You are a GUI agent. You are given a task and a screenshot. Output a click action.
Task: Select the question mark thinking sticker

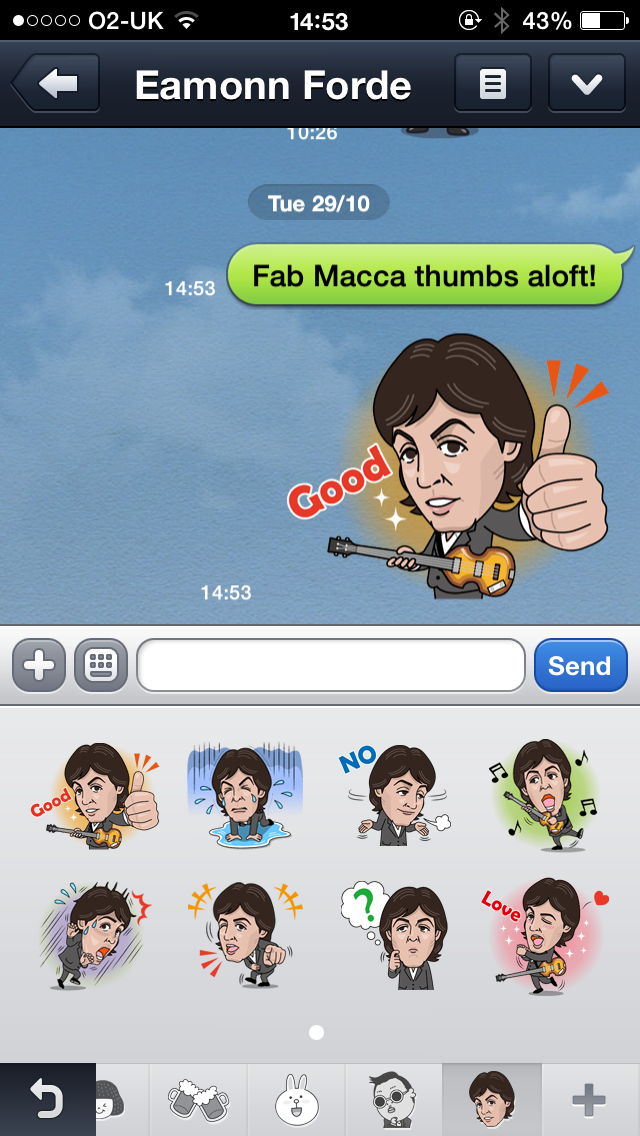[396, 936]
